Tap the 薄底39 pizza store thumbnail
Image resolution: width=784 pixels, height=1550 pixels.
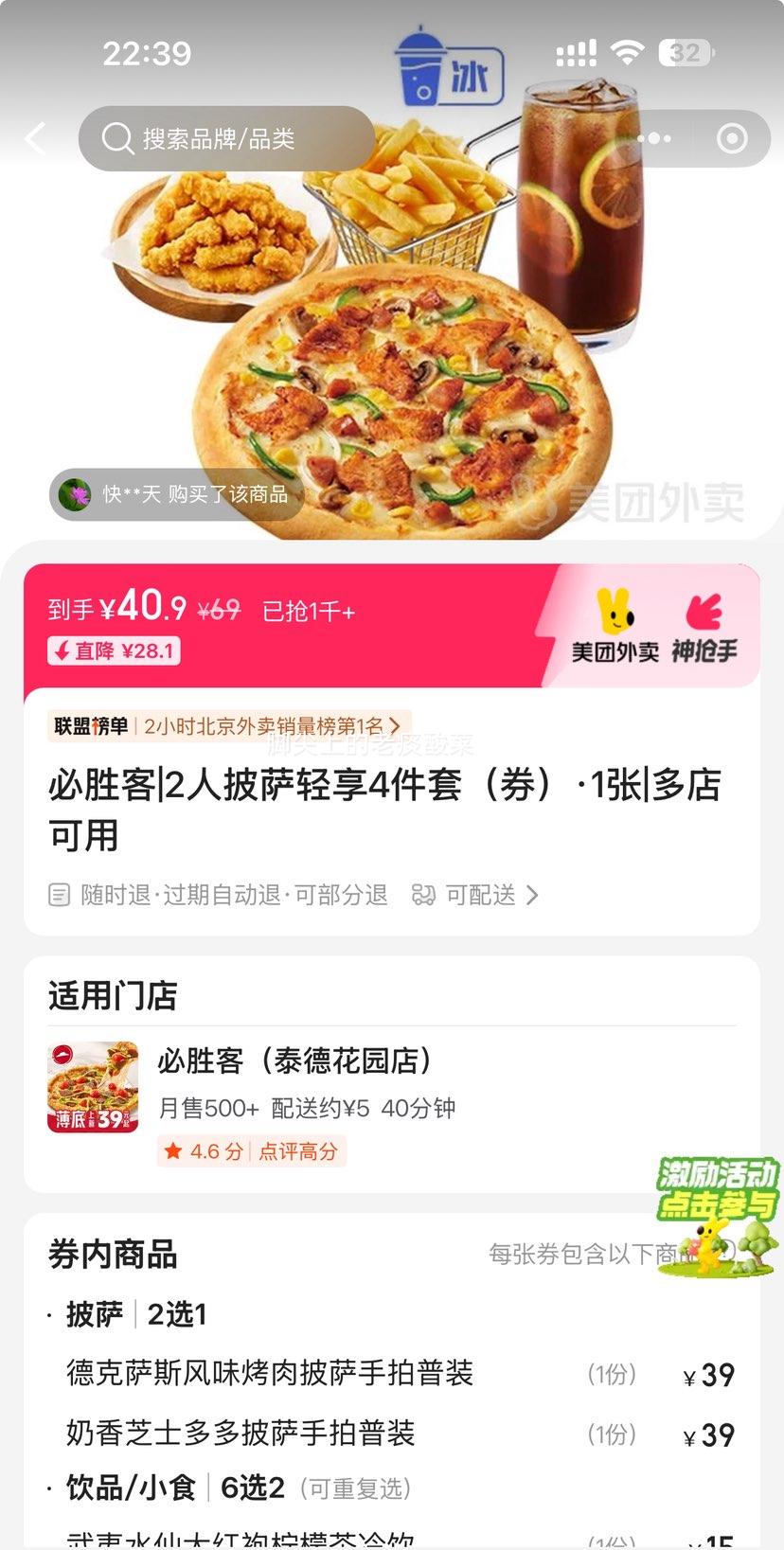pos(92,1087)
